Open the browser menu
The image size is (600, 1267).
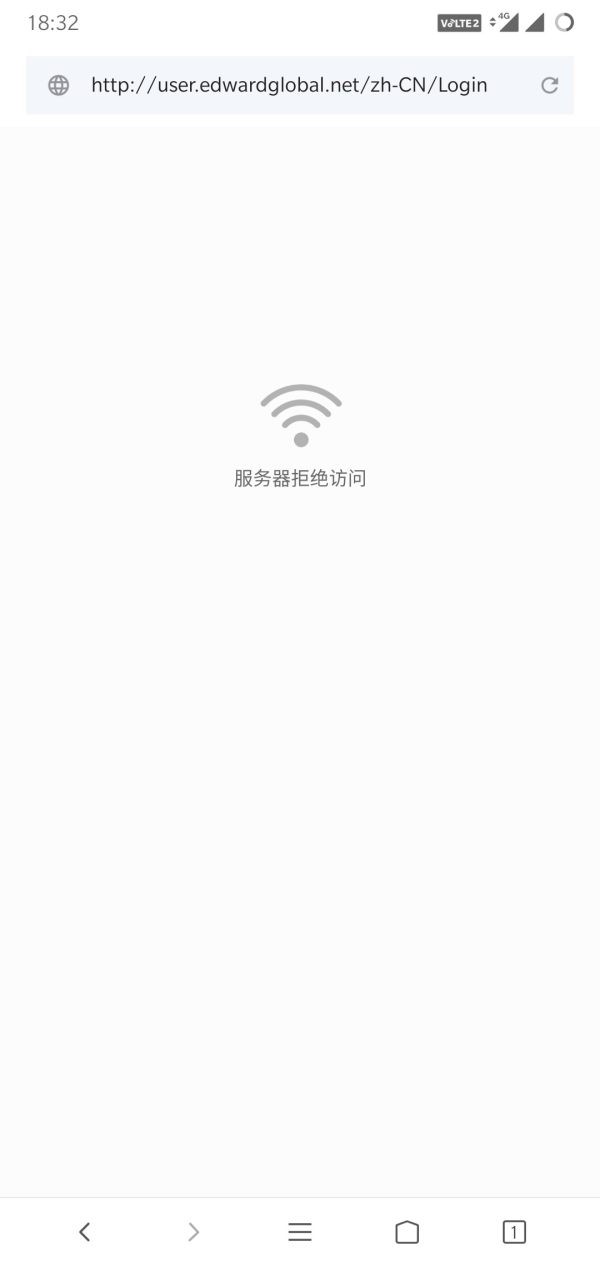point(300,1232)
